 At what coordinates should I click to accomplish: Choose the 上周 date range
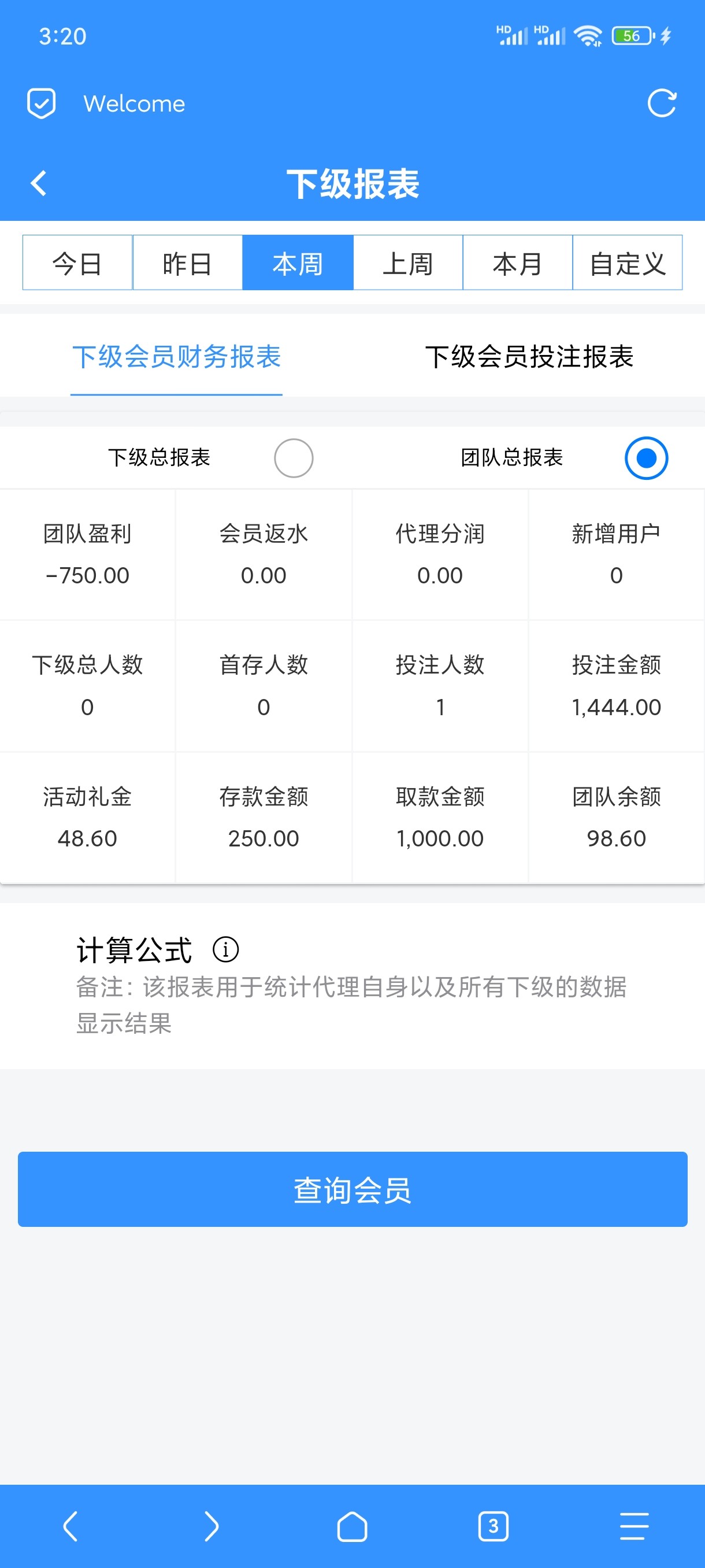click(407, 263)
